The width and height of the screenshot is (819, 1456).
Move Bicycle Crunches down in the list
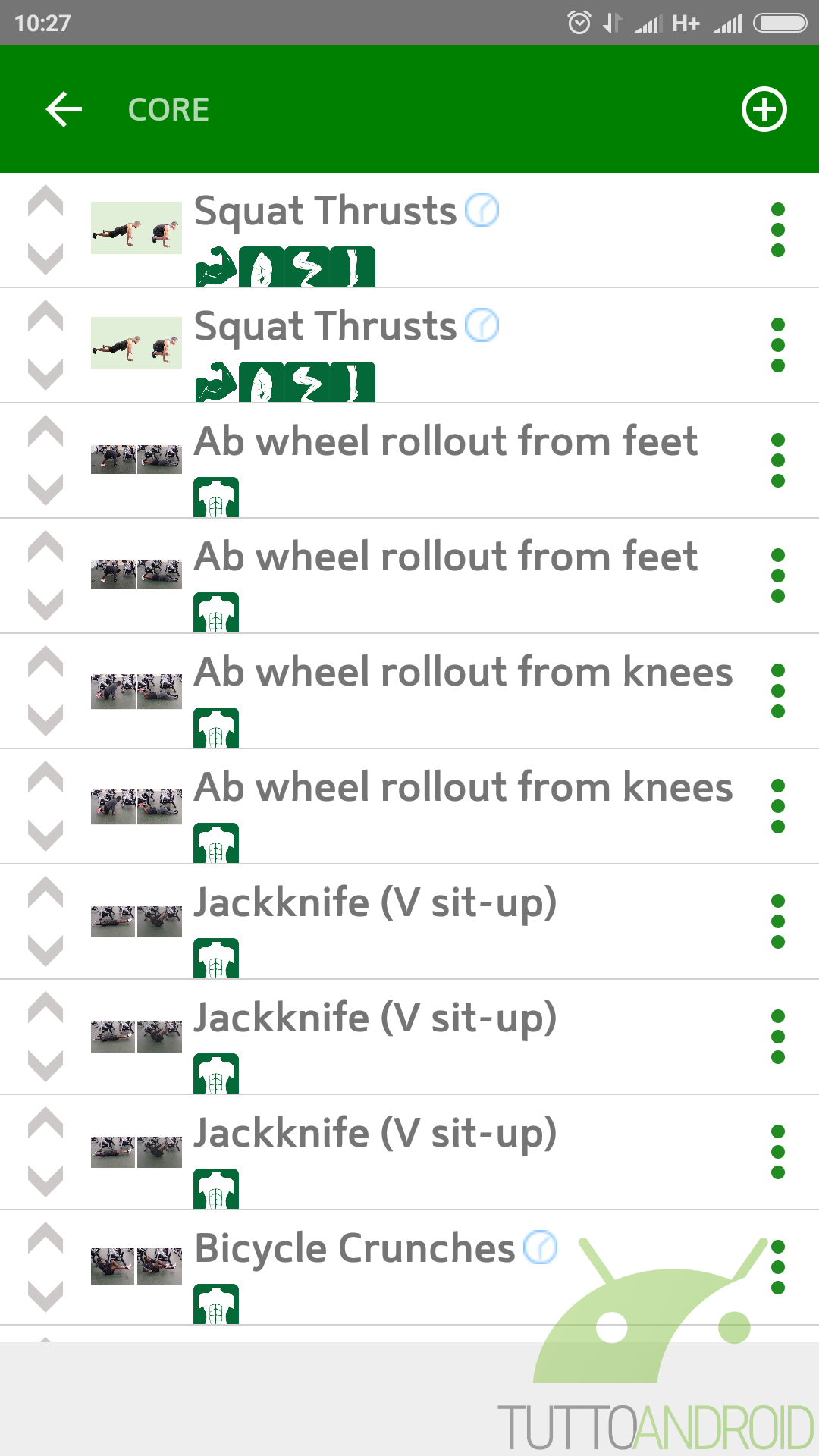[45, 1296]
